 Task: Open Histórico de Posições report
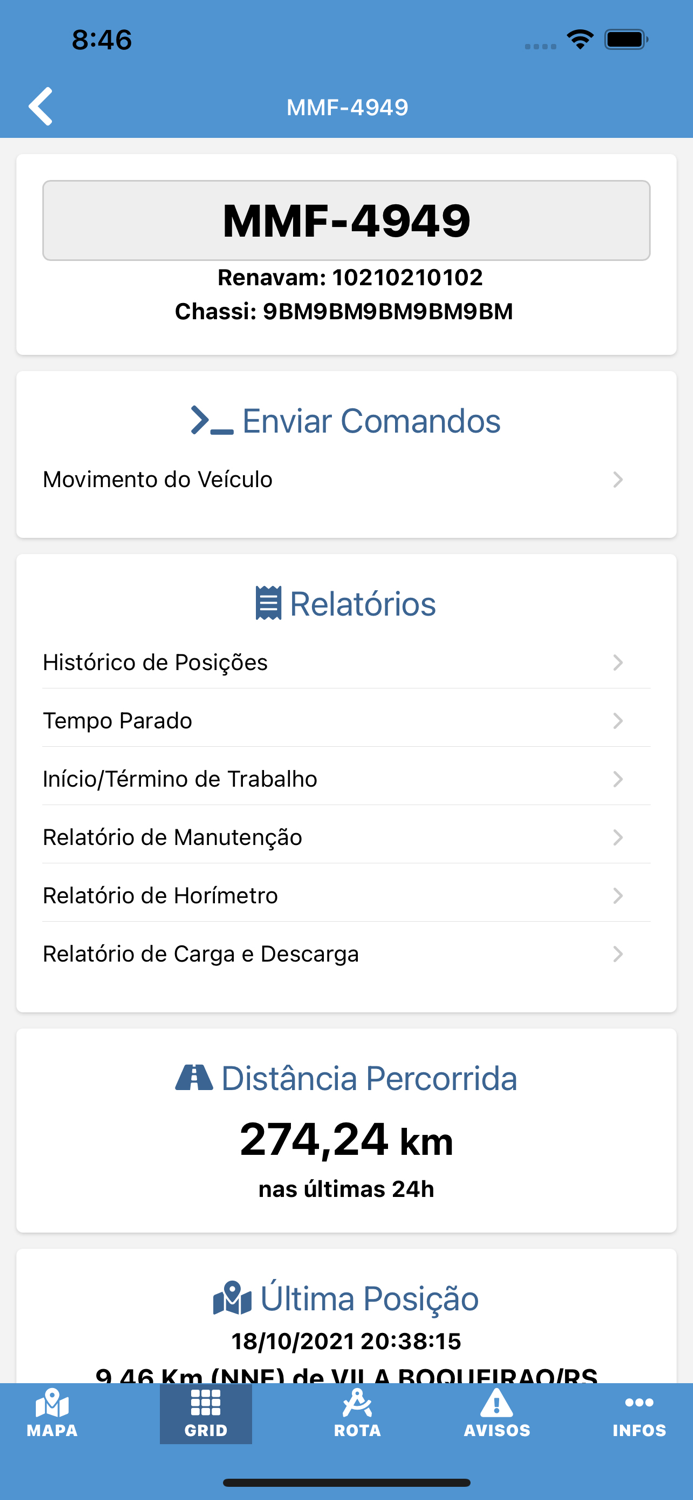[346, 663]
